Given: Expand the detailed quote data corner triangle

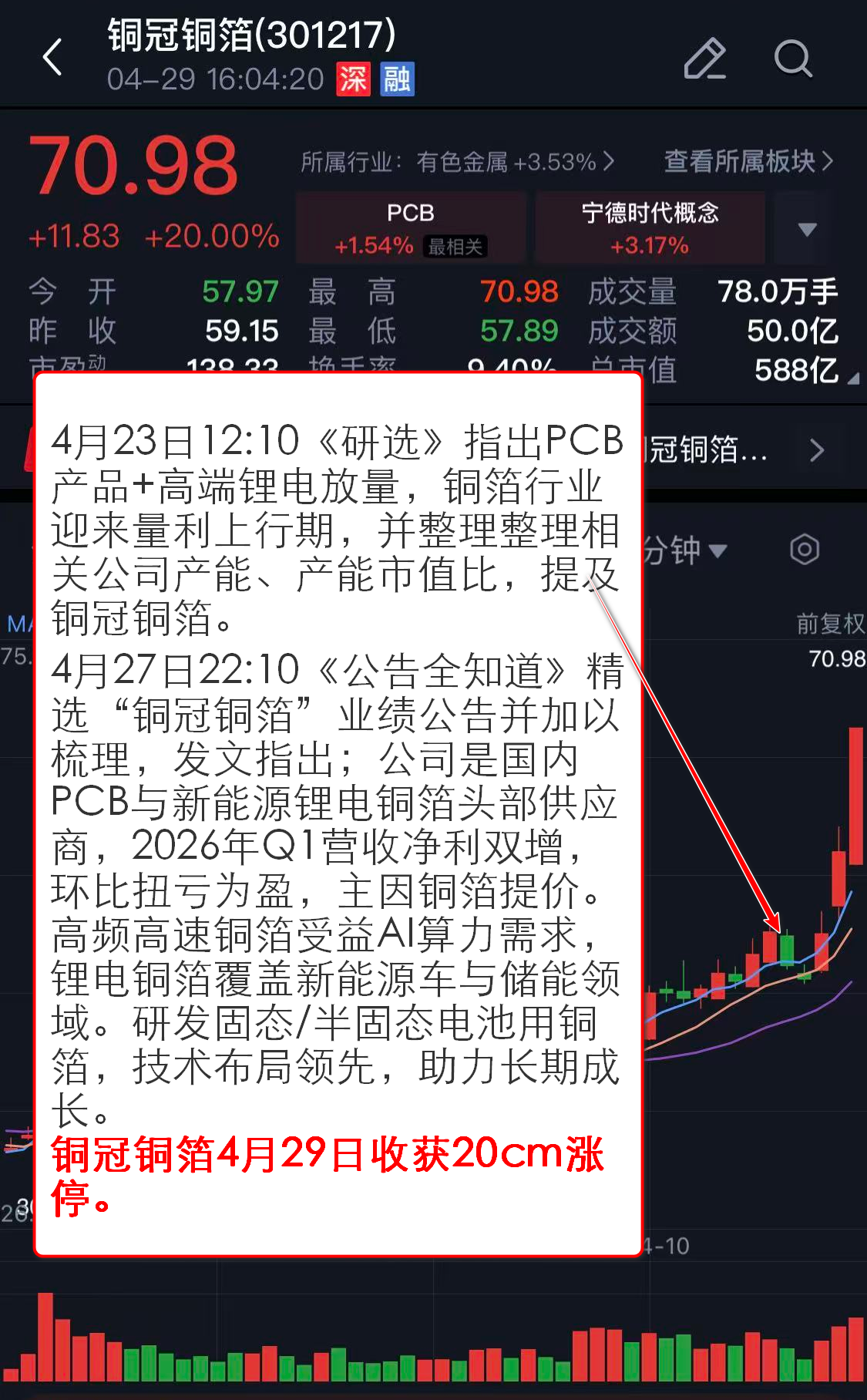Looking at the screenshot, I should coord(852,379).
